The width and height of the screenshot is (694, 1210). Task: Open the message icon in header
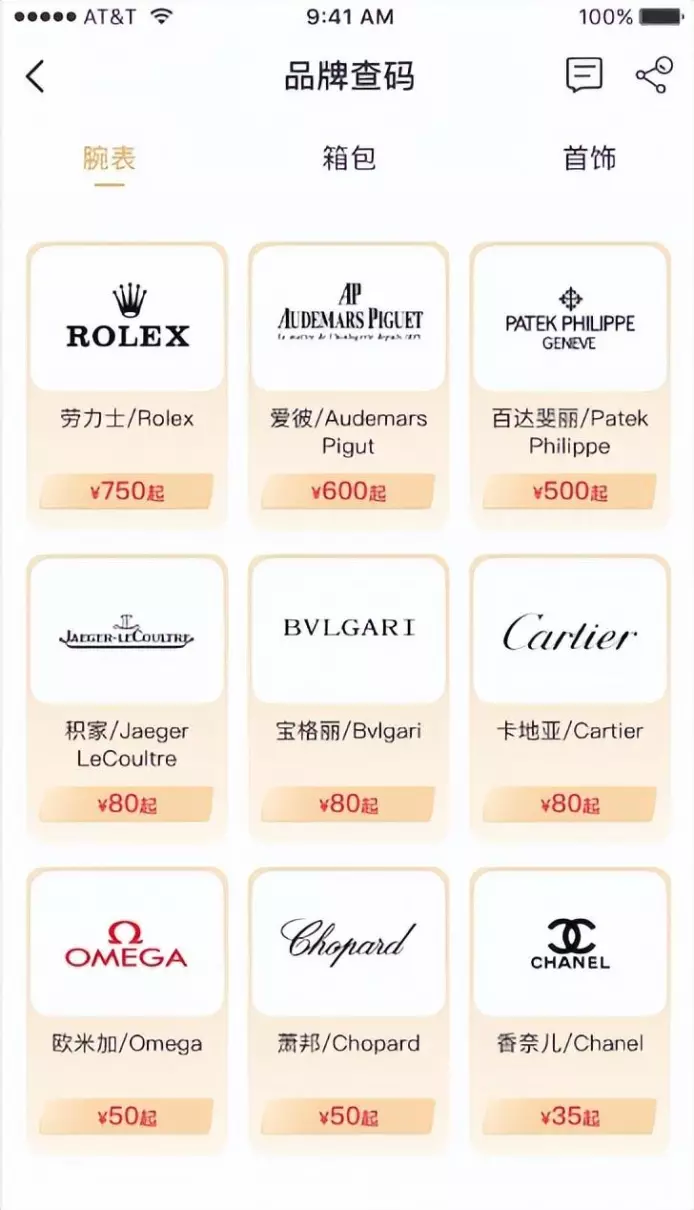click(584, 75)
